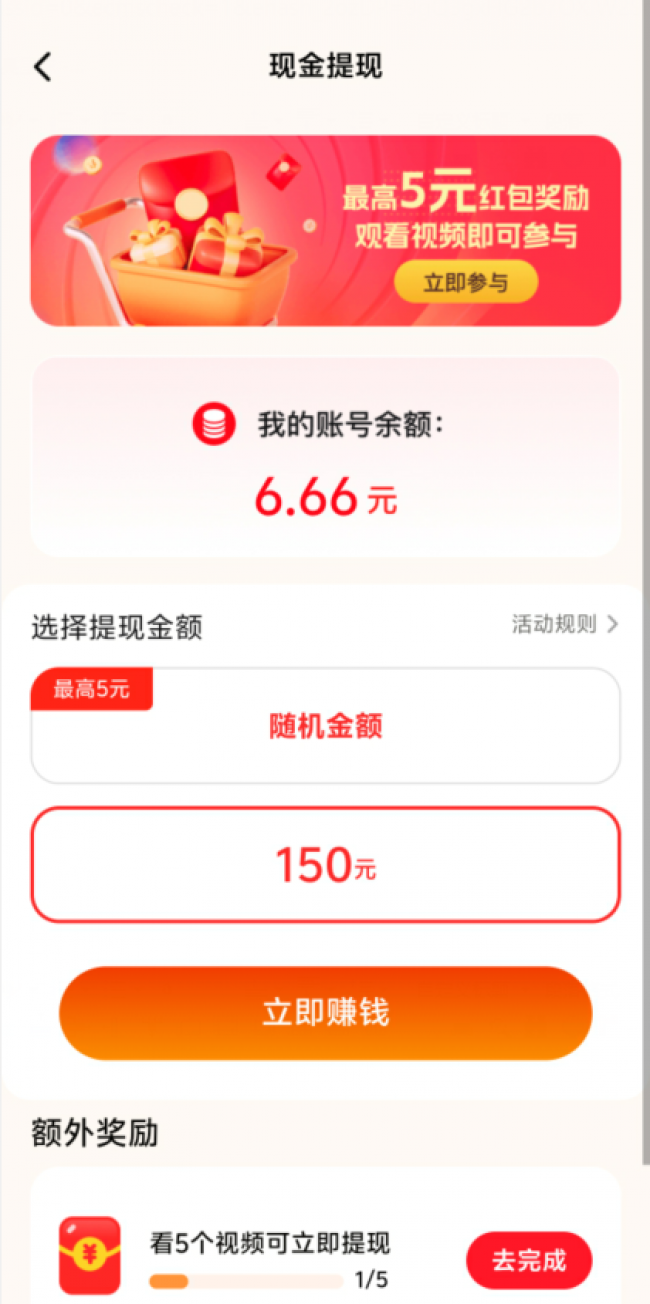Screen dimensions: 650x1304
Task: Tap the 立即赚钱 button
Action: [x=325, y=1013]
